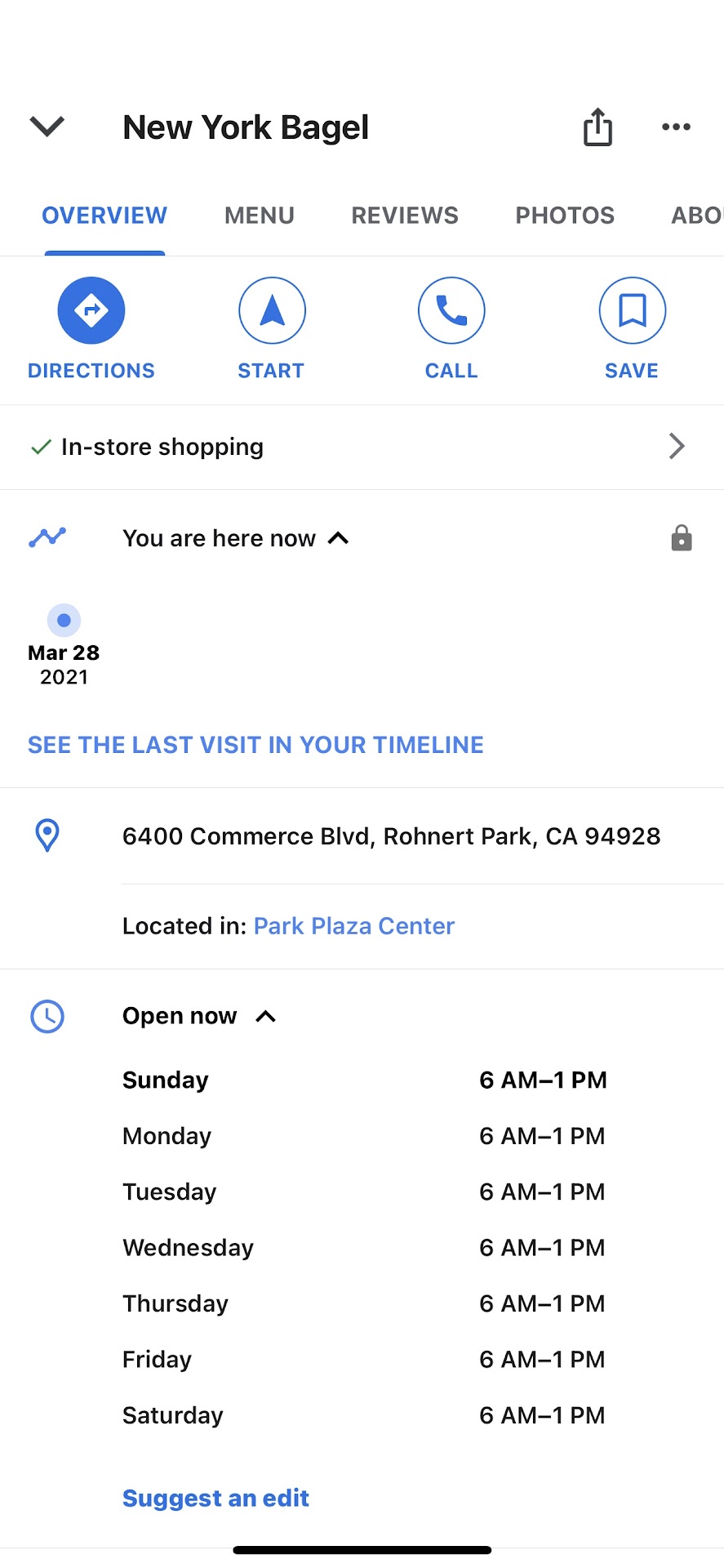This screenshot has width=724, height=1568.
Task: Tap the 6400 Commerce Blvd address row
Action: [391, 836]
